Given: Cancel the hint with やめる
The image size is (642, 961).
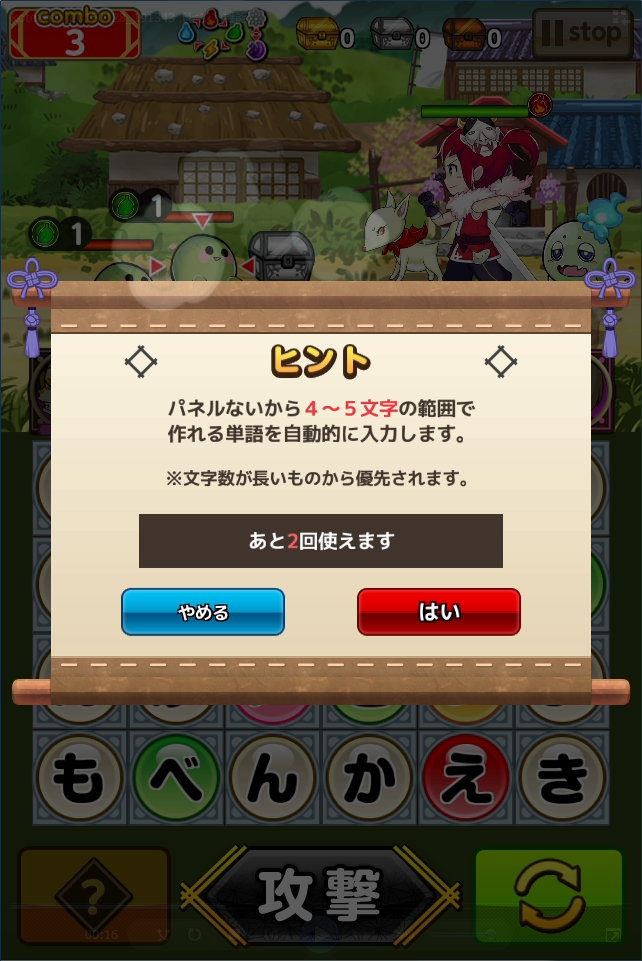Looking at the screenshot, I should (203, 612).
